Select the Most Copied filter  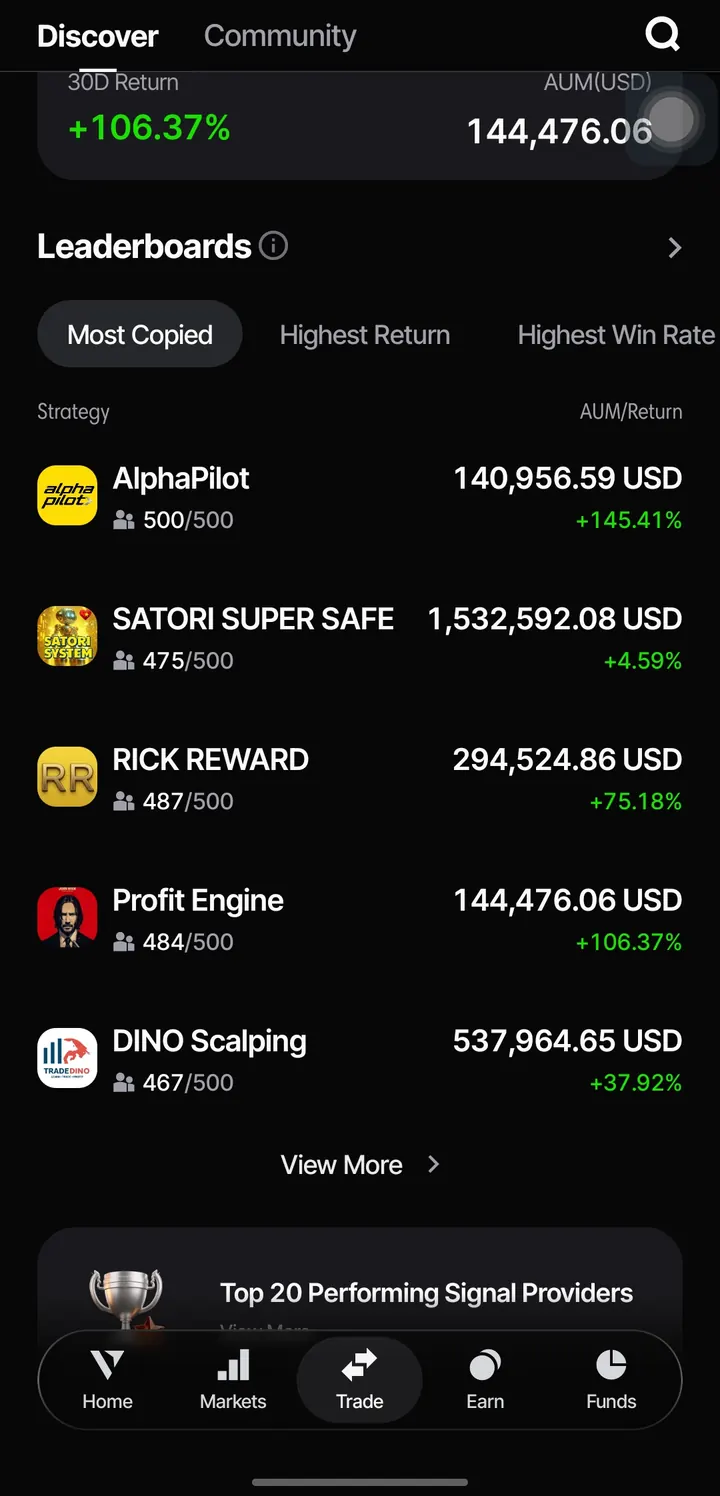click(140, 335)
